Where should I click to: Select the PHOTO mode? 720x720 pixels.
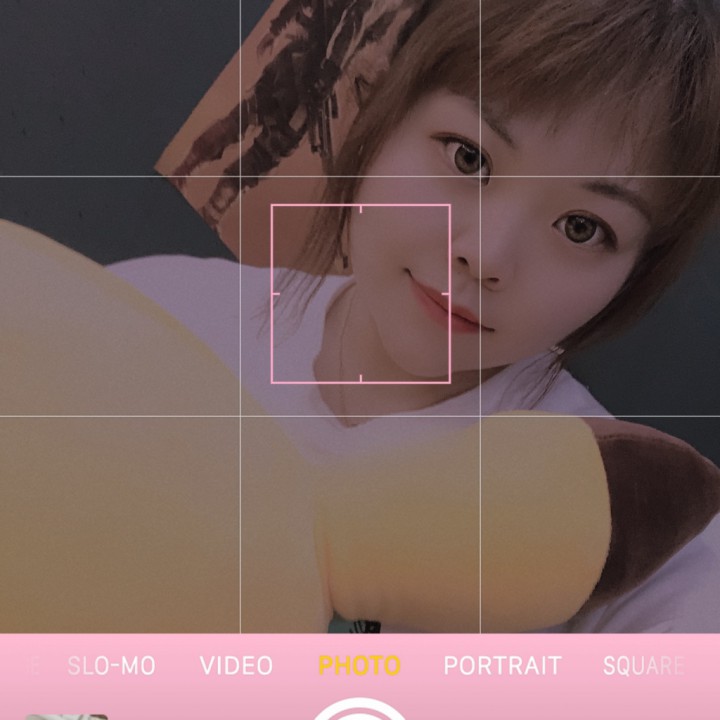(359, 665)
